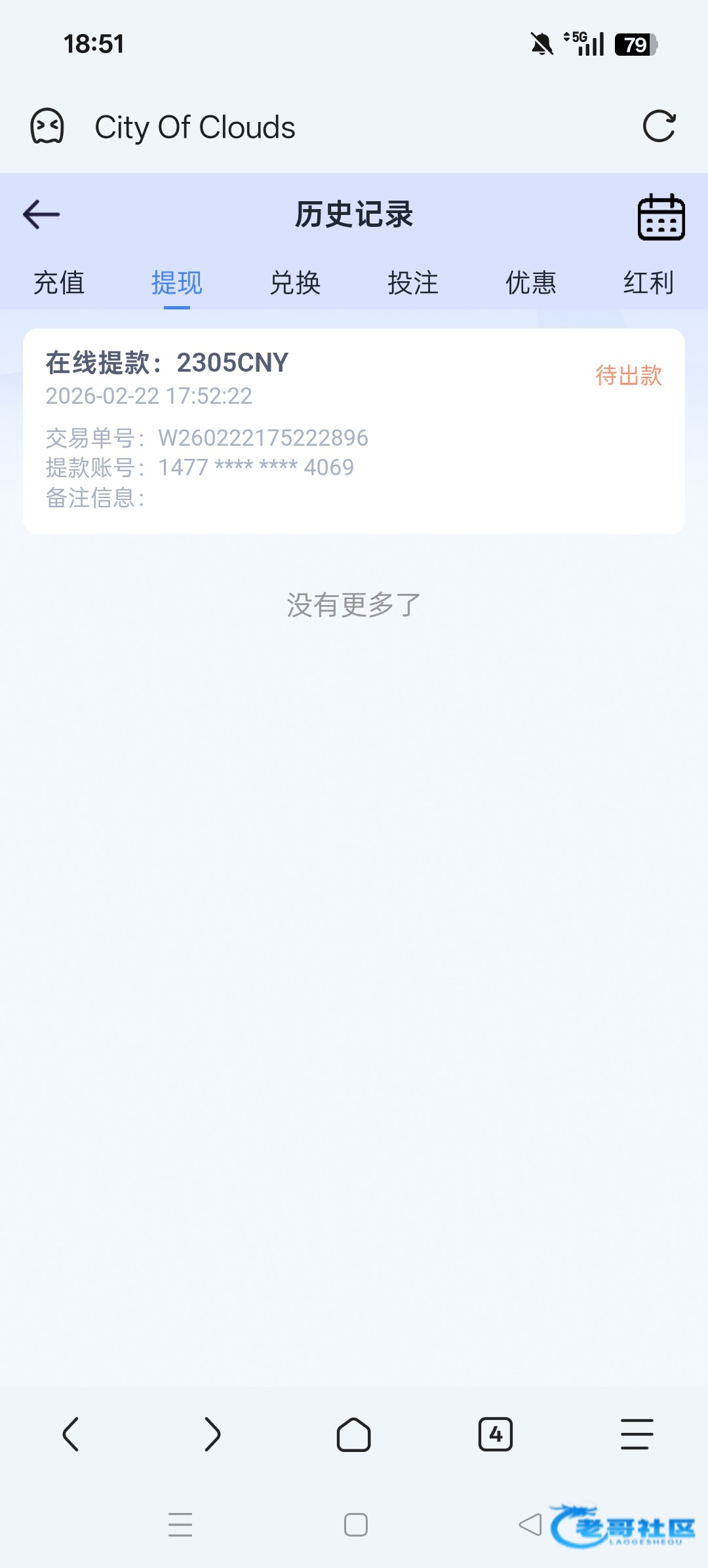Image resolution: width=708 pixels, height=1568 pixels.
Task: Go to the browser's previous page
Action: coord(71,1434)
